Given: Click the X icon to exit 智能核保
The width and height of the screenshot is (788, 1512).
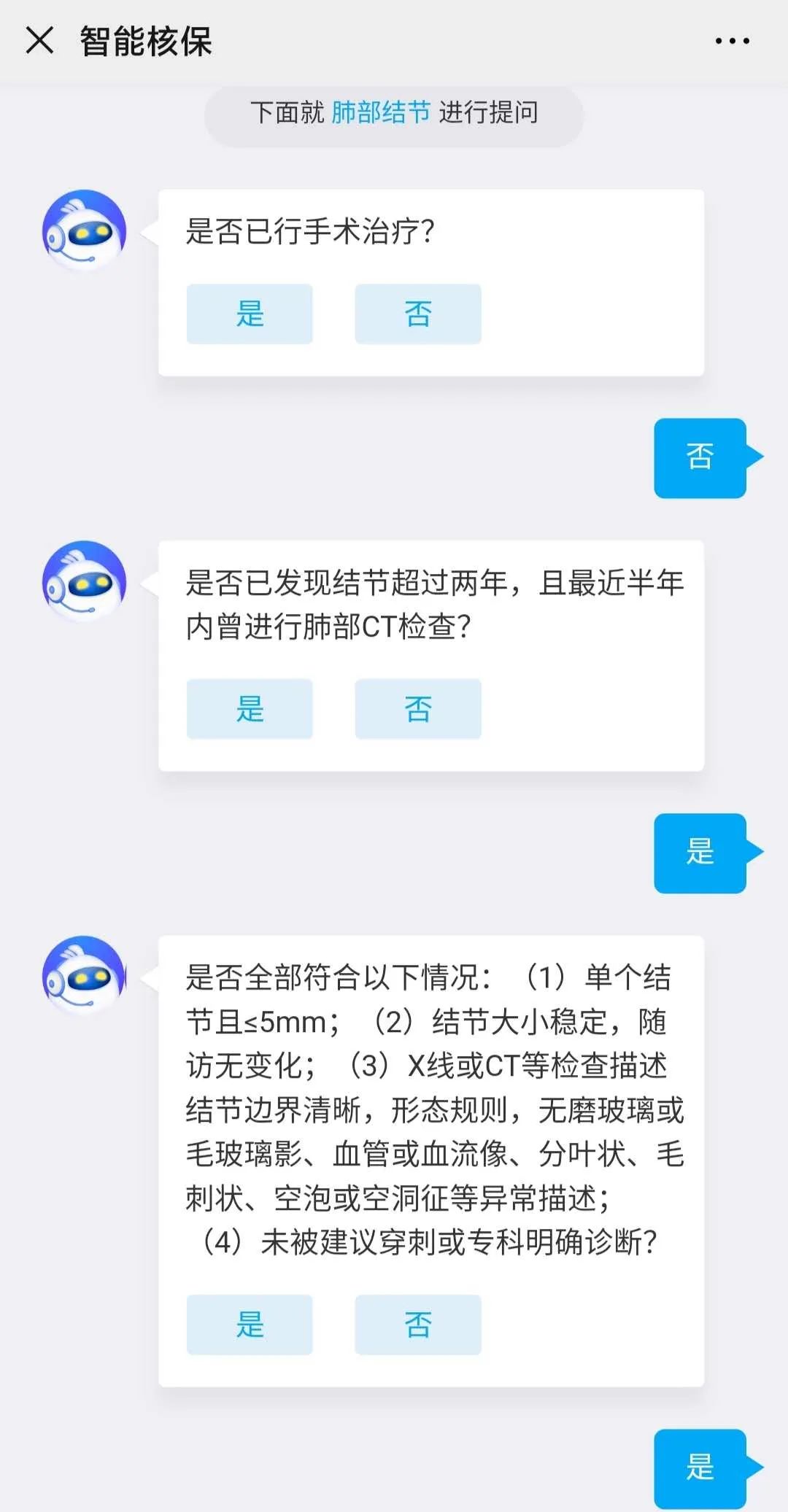Looking at the screenshot, I should pyautogui.click(x=40, y=42).
